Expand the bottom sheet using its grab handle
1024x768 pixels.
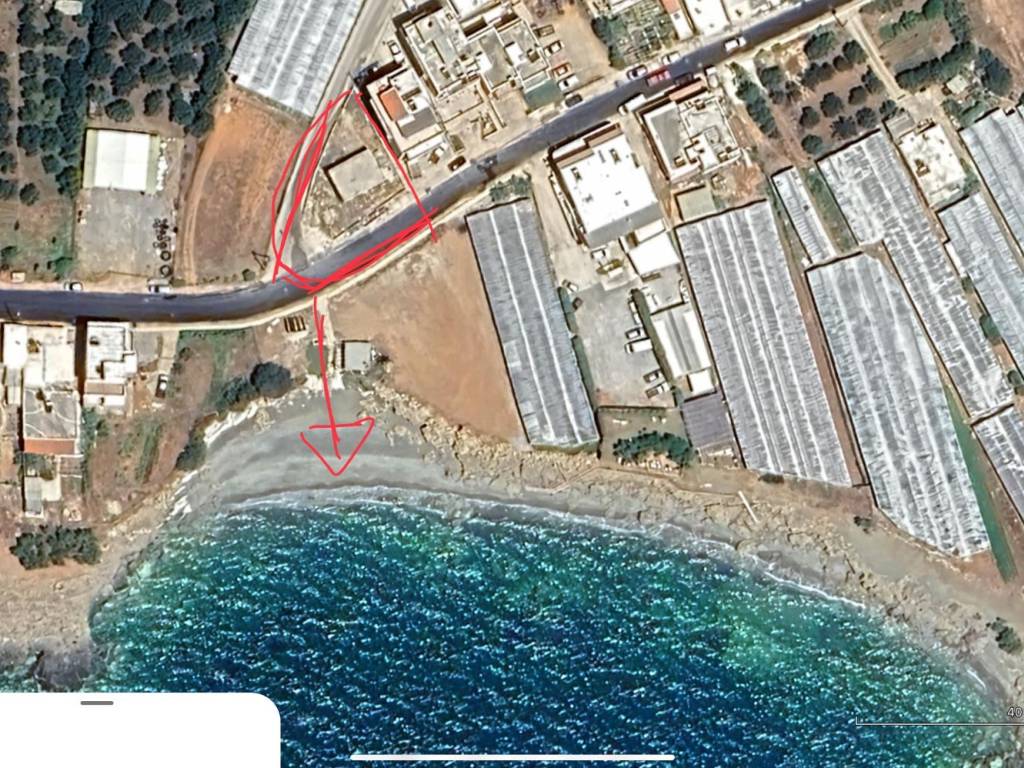(x=97, y=703)
